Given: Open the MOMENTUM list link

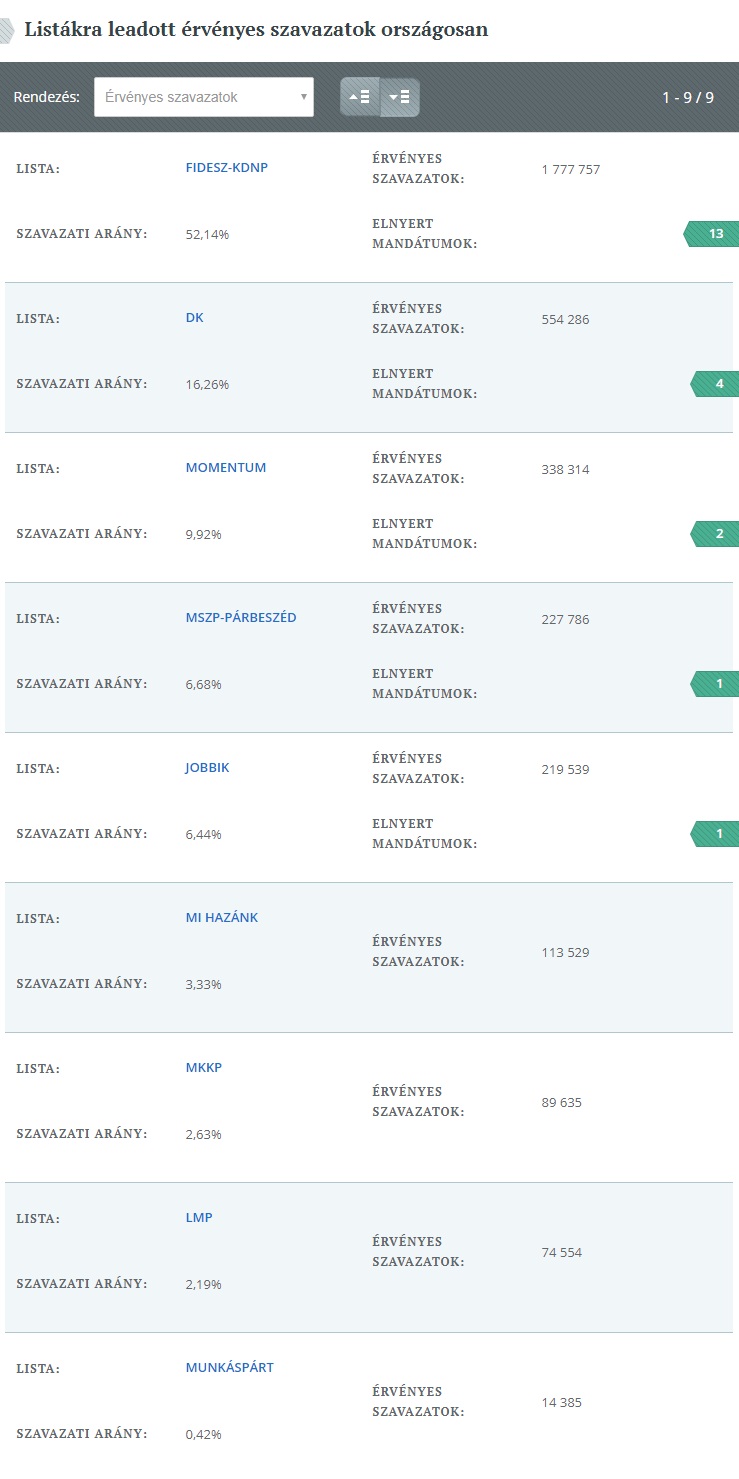Looking at the screenshot, I should click(x=226, y=468).
